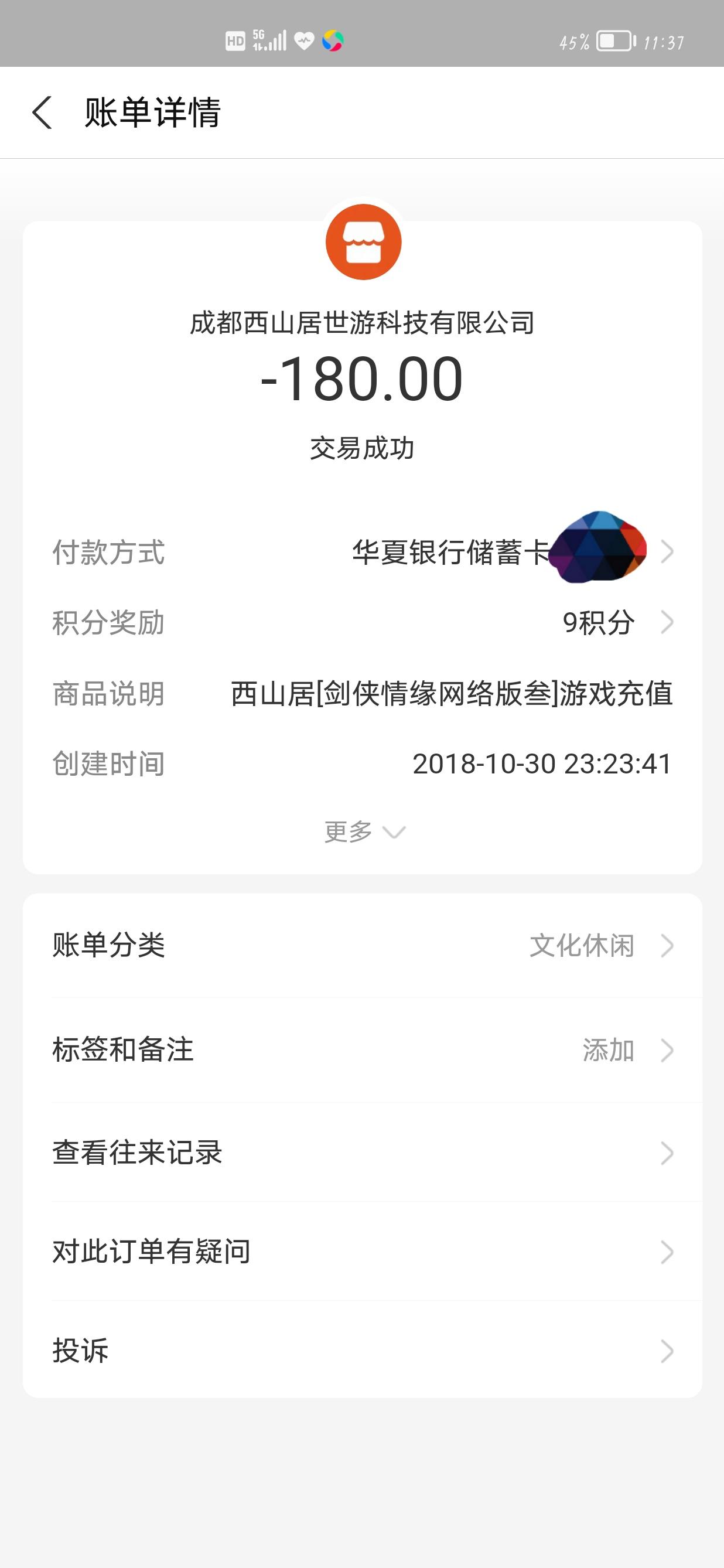View 积分奖励 points details
The width and height of the screenshot is (724, 1568).
point(363,623)
